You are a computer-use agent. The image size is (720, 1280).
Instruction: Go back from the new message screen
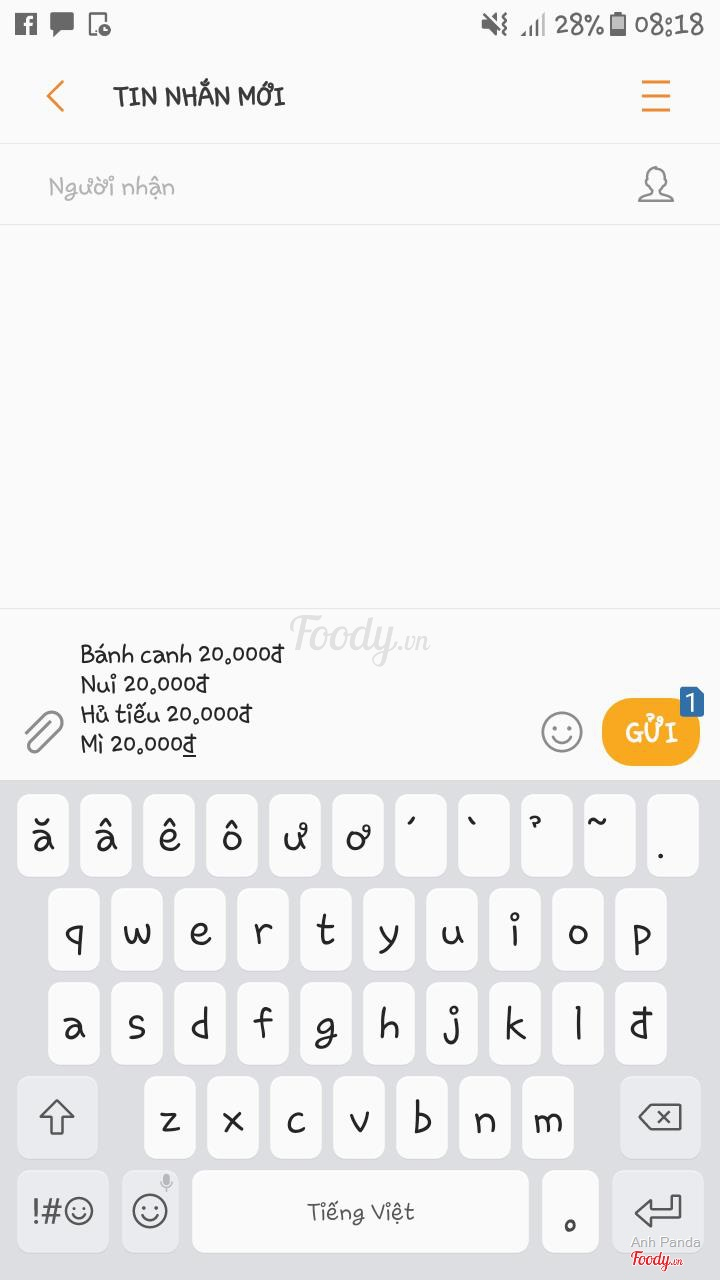pos(55,96)
